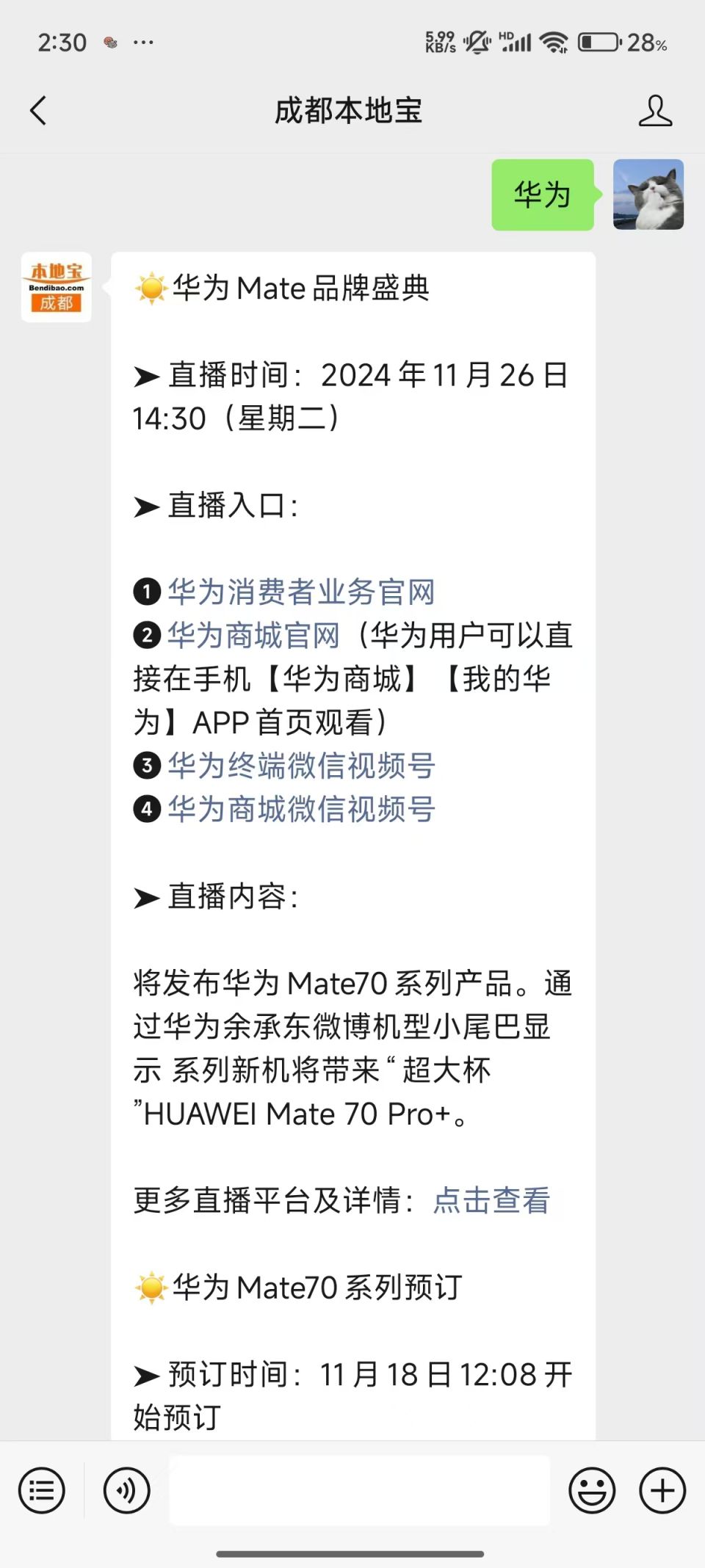Open 华为终端微信视频号 link
The width and height of the screenshot is (705, 1568).
coord(302,766)
